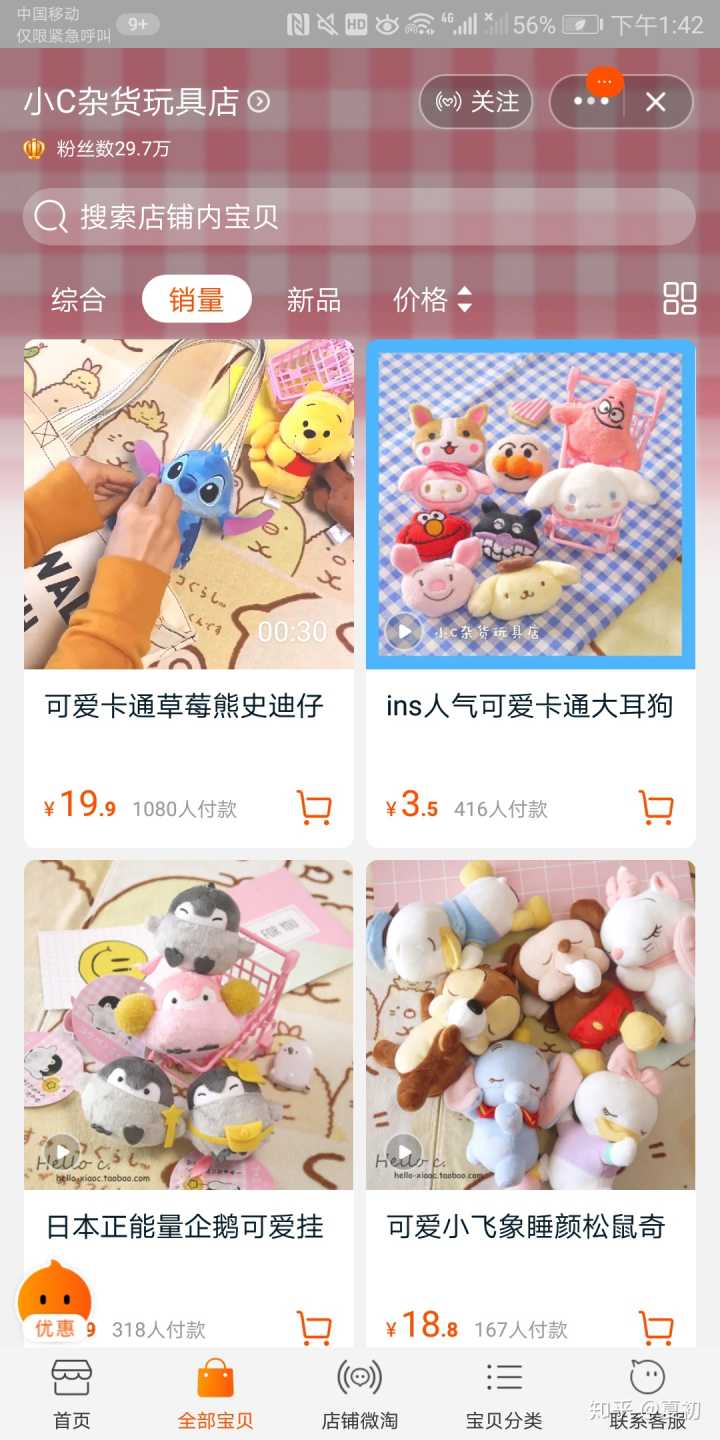Sort items by 价格
This screenshot has height=1440, width=720.
click(x=432, y=300)
